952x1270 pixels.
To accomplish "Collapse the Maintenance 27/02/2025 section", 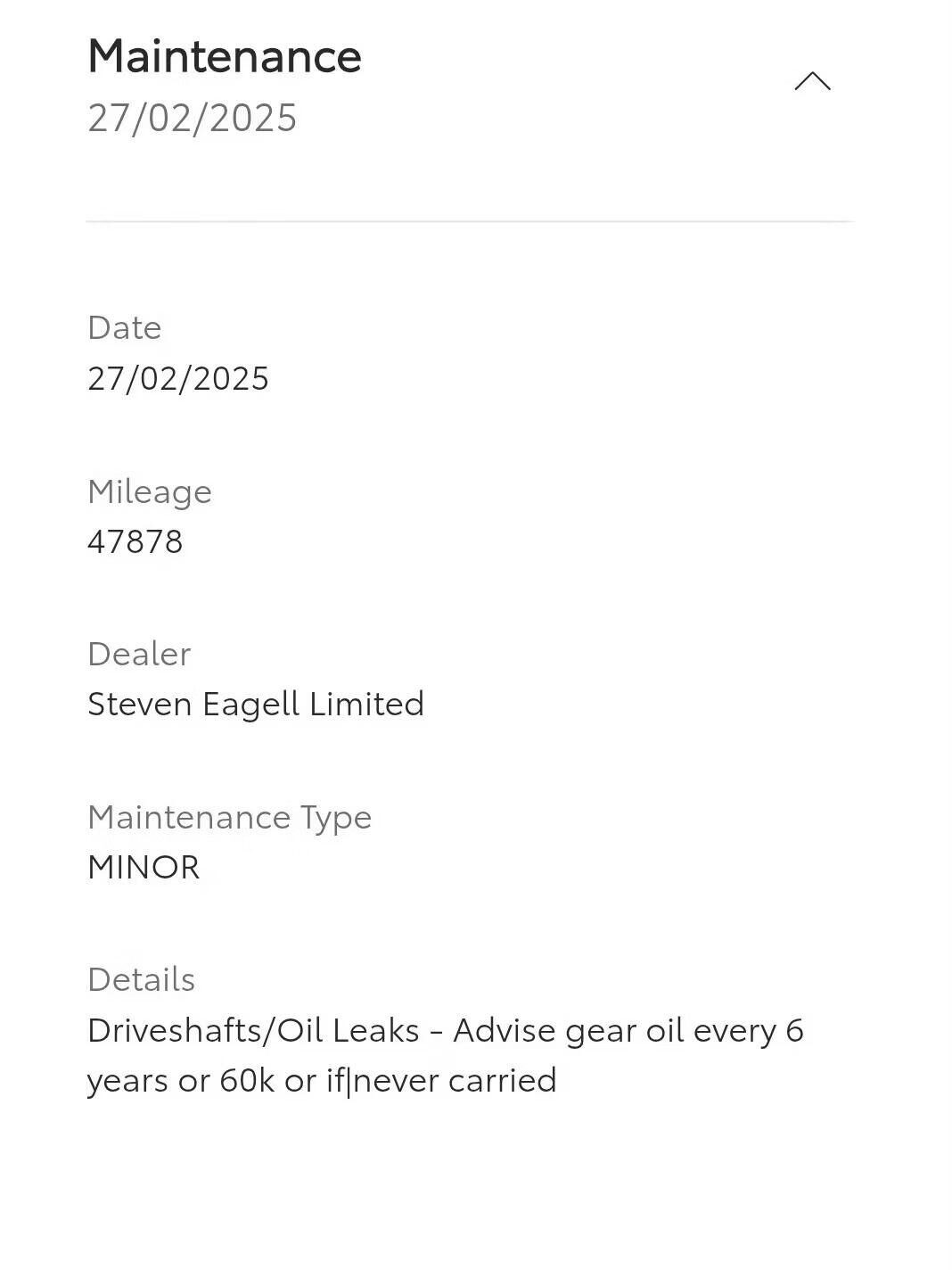I will (x=812, y=82).
